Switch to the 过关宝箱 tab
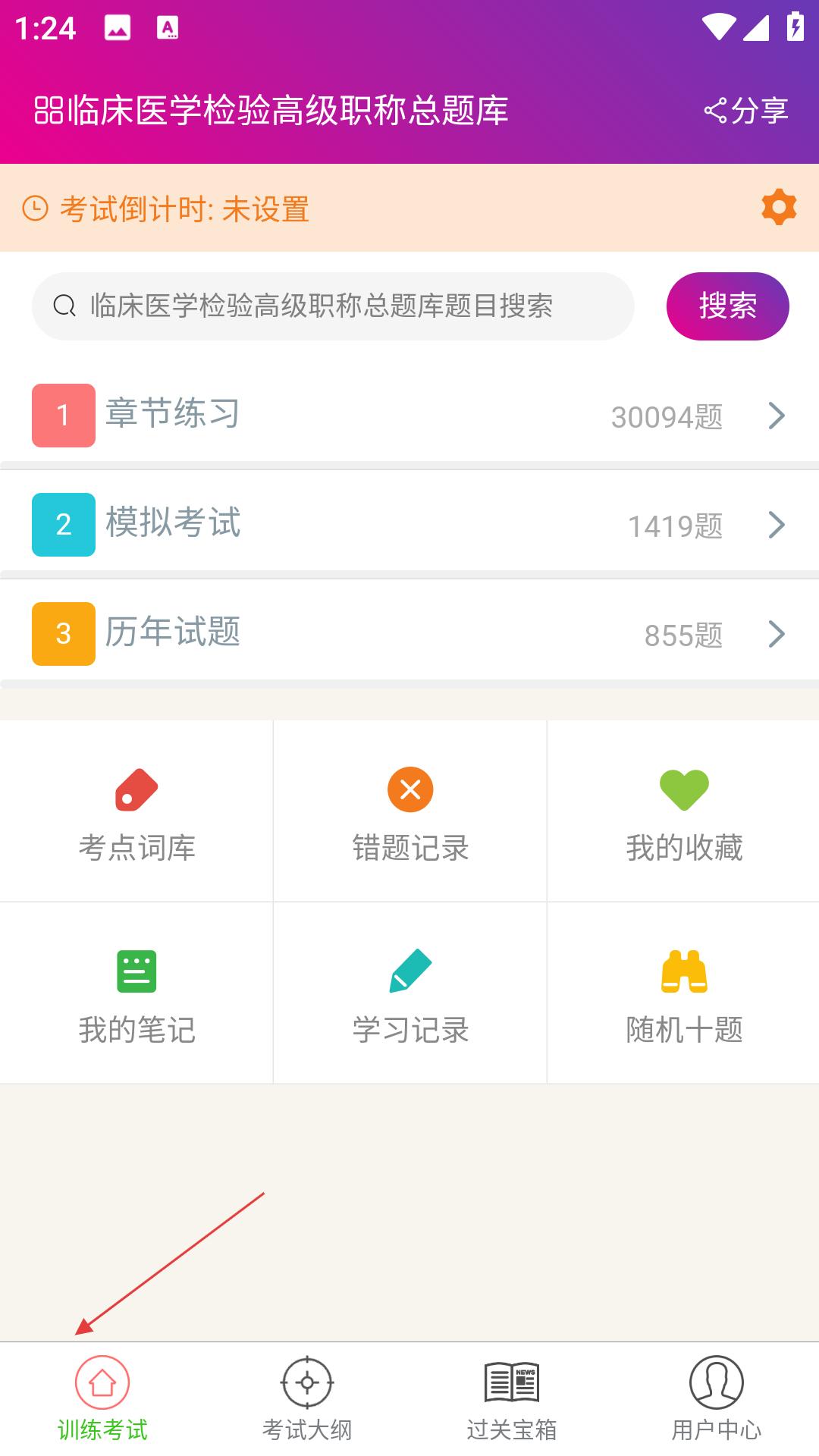Image resolution: width=819 pixels, height=1456 pixels. [x=512, y=1399]
